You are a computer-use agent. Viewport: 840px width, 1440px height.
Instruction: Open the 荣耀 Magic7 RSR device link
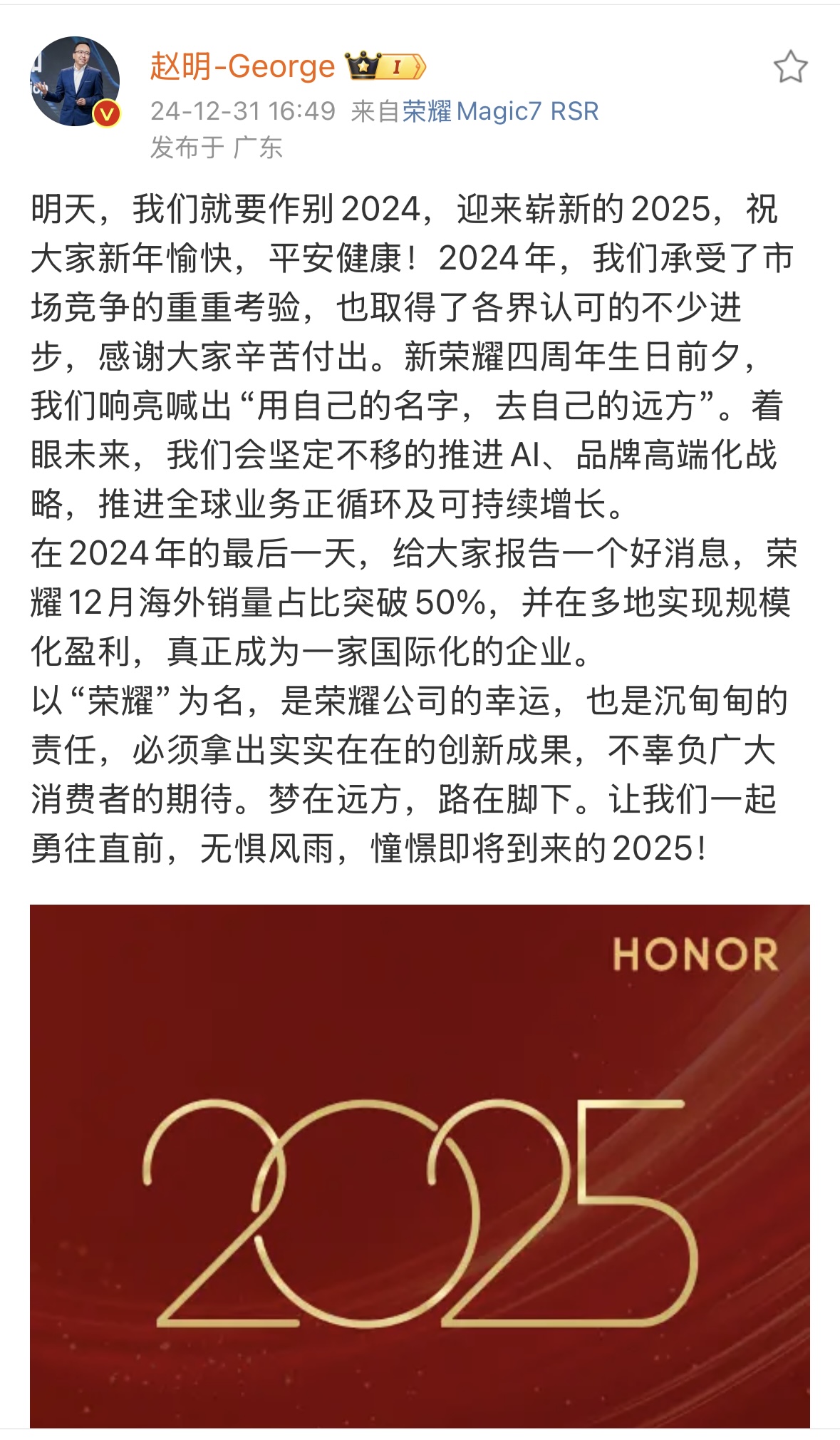pos(500,111)
